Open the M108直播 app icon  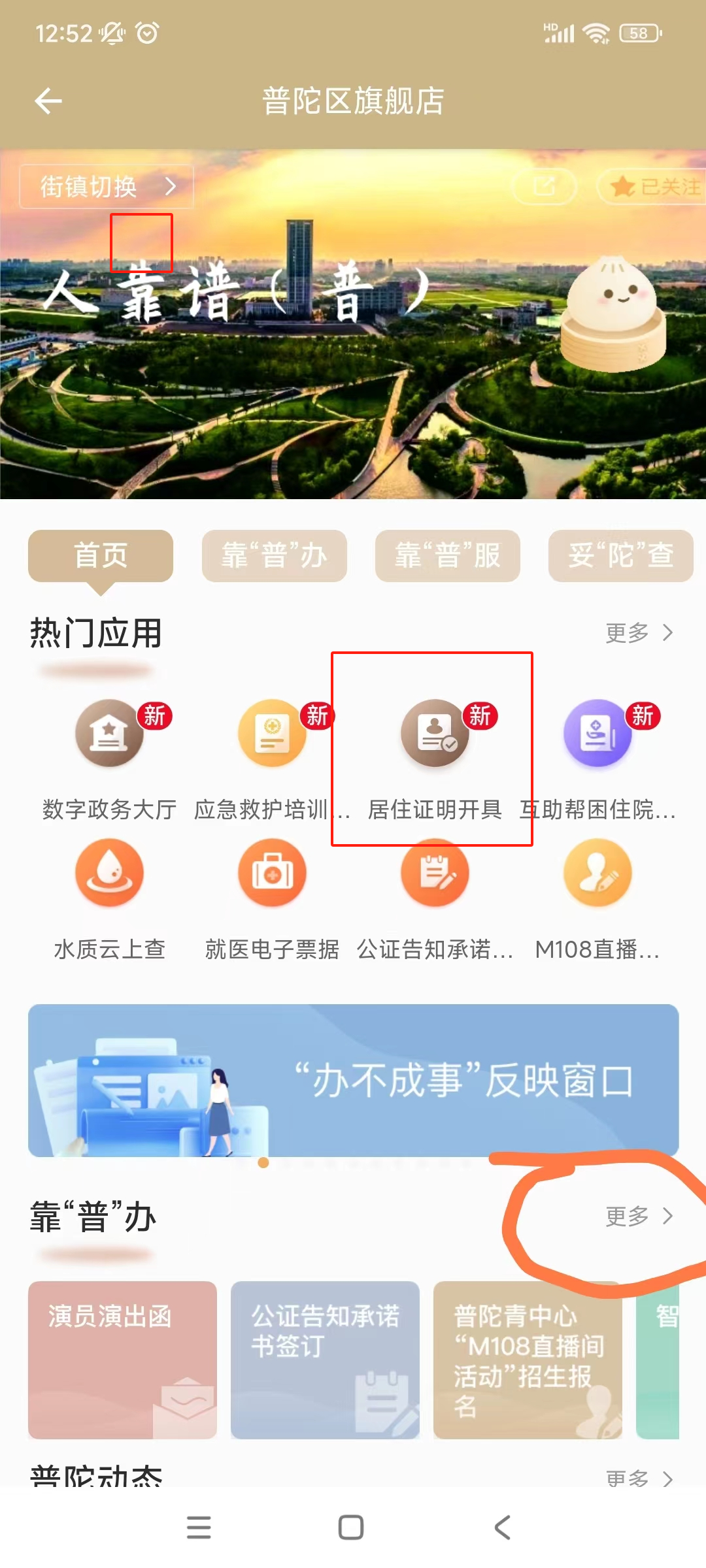tap(597, 874)
